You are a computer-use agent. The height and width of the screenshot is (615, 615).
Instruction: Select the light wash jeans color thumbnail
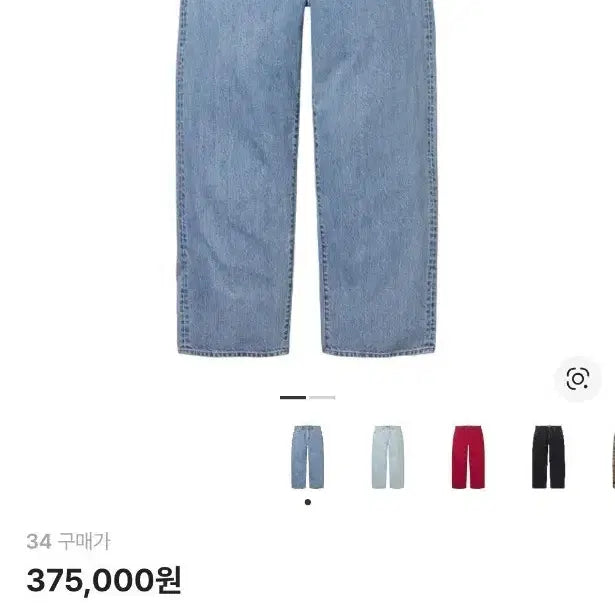pyautogui.click(x=387, y=457)
